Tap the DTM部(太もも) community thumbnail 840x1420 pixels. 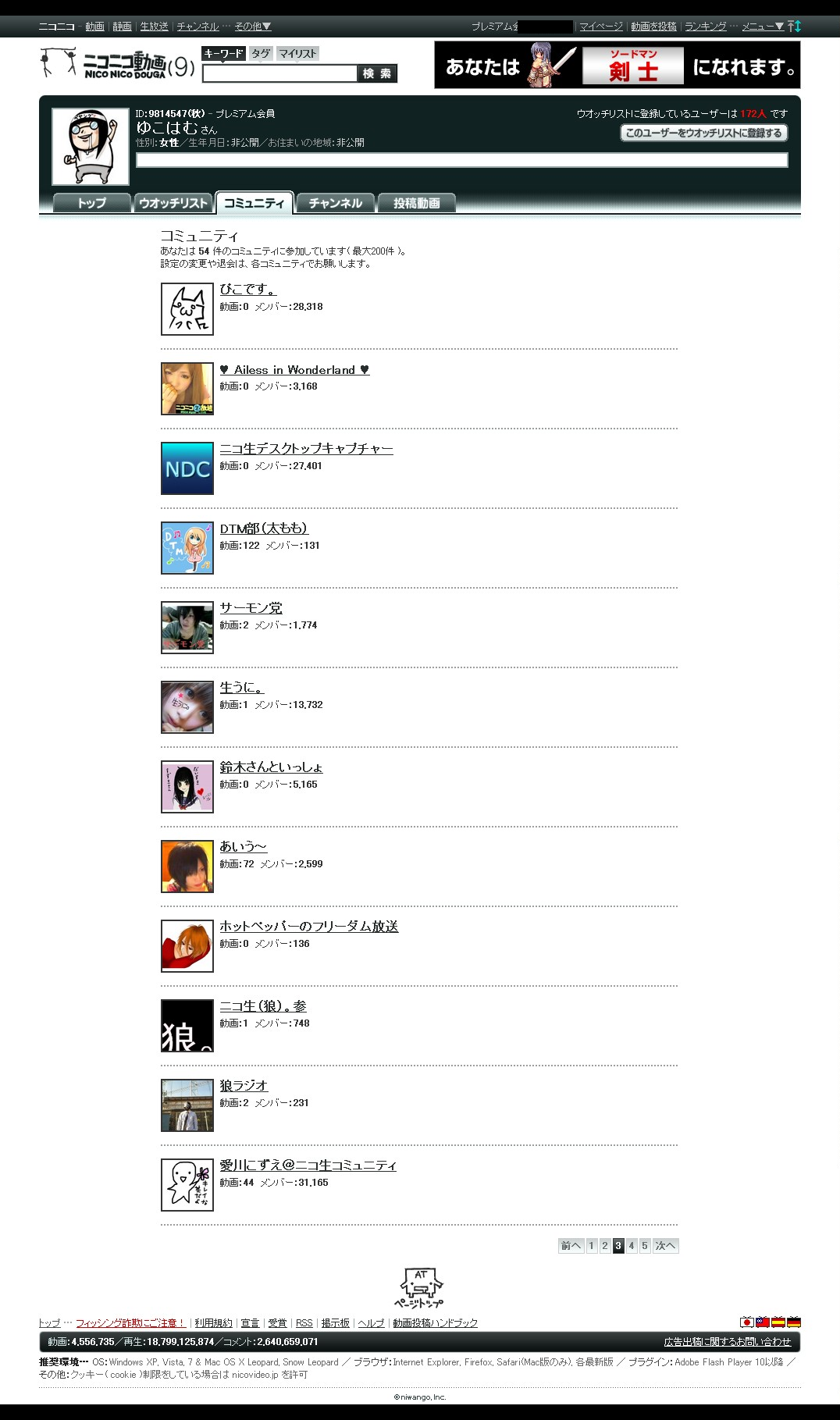(x=187, y=548)
